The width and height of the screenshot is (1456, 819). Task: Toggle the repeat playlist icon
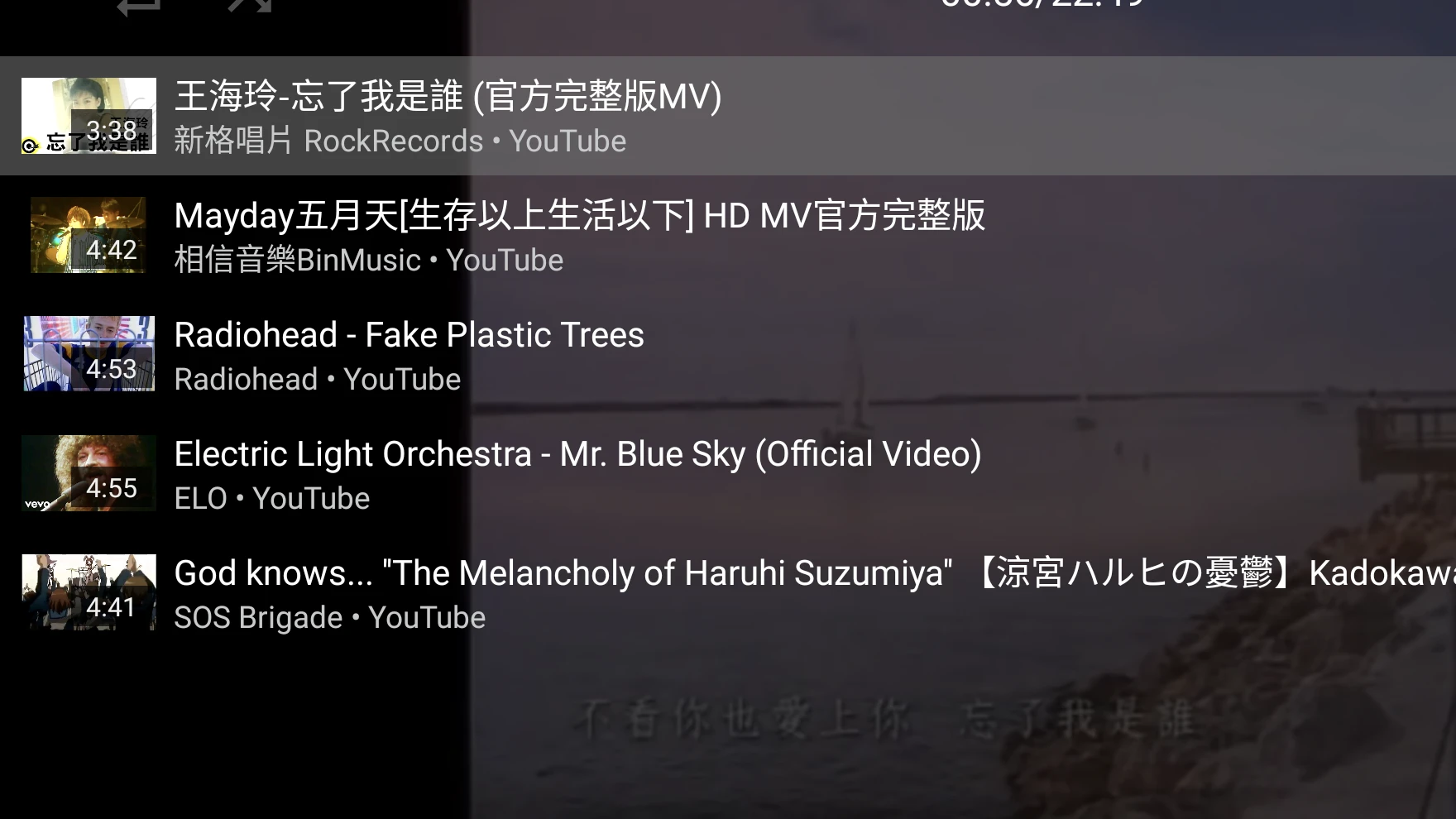tap(138, 7)
